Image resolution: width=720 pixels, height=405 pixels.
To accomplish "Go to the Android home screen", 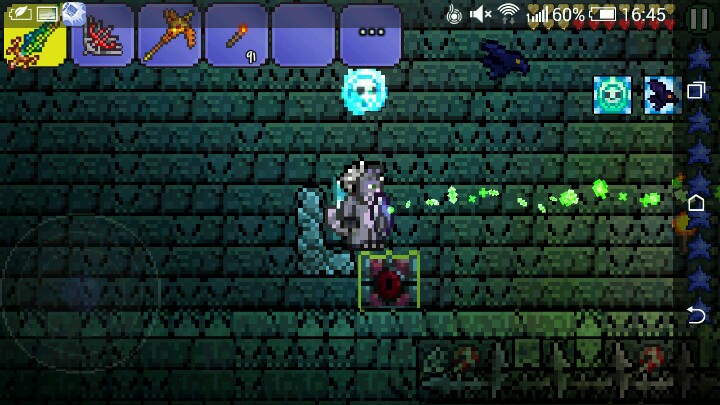I will point(696,202).
